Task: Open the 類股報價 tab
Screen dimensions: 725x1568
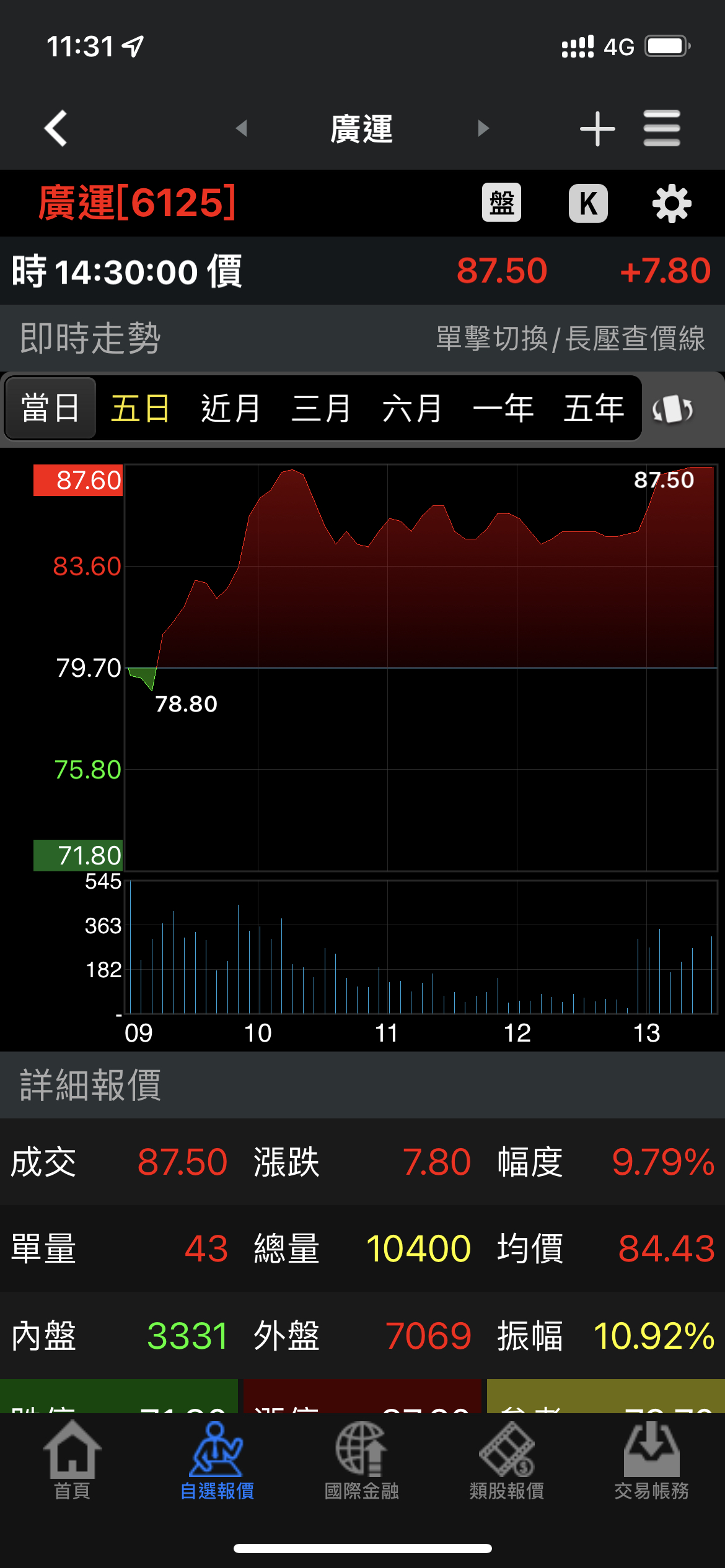Action: coord(506,1460)
